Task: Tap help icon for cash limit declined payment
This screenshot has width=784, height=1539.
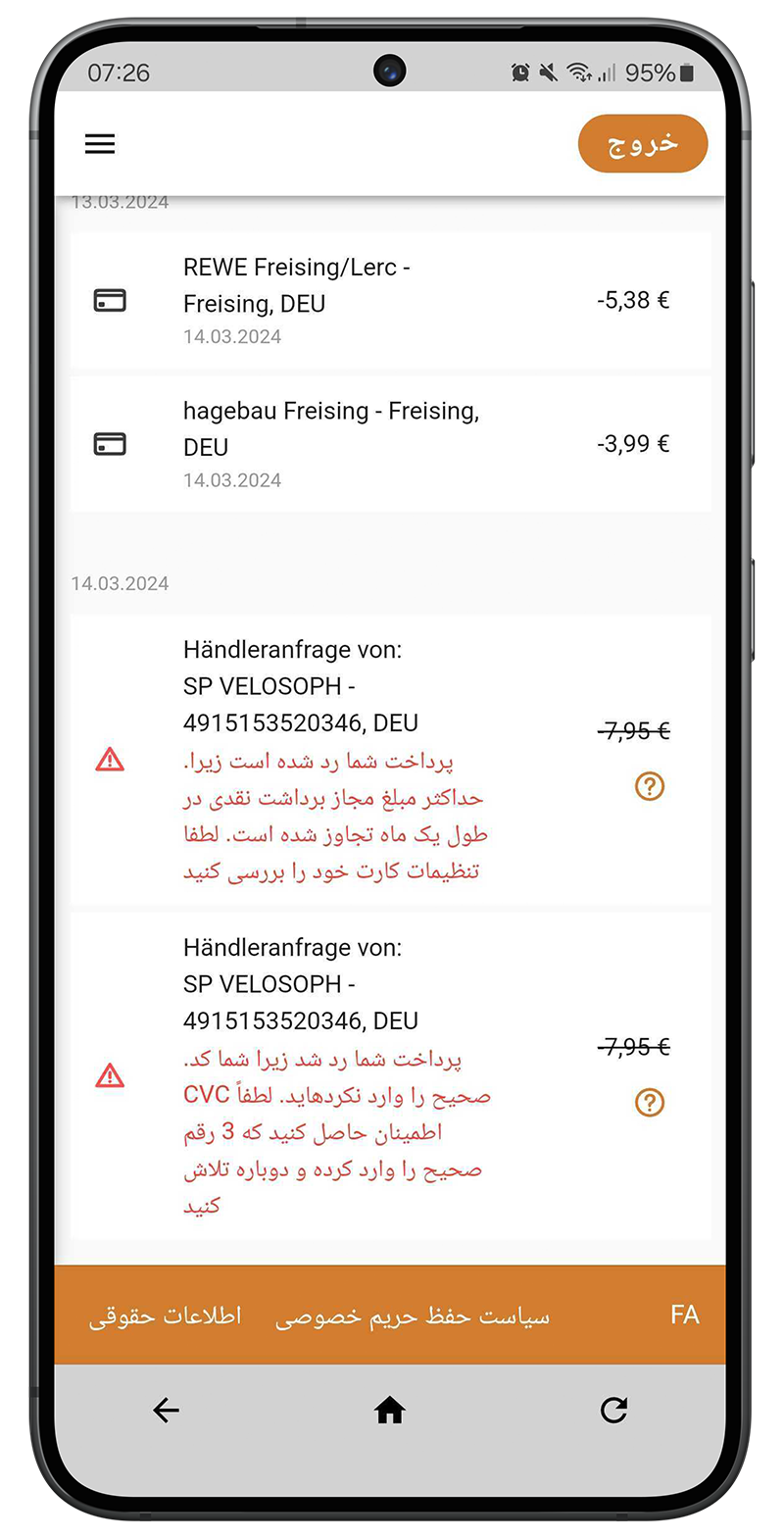Action: (650, 786)
